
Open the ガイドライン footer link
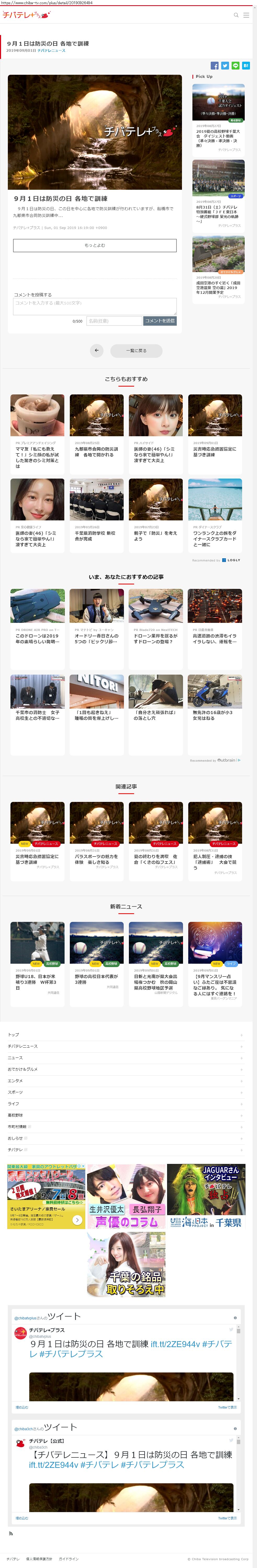click(x=69, y=1559)
